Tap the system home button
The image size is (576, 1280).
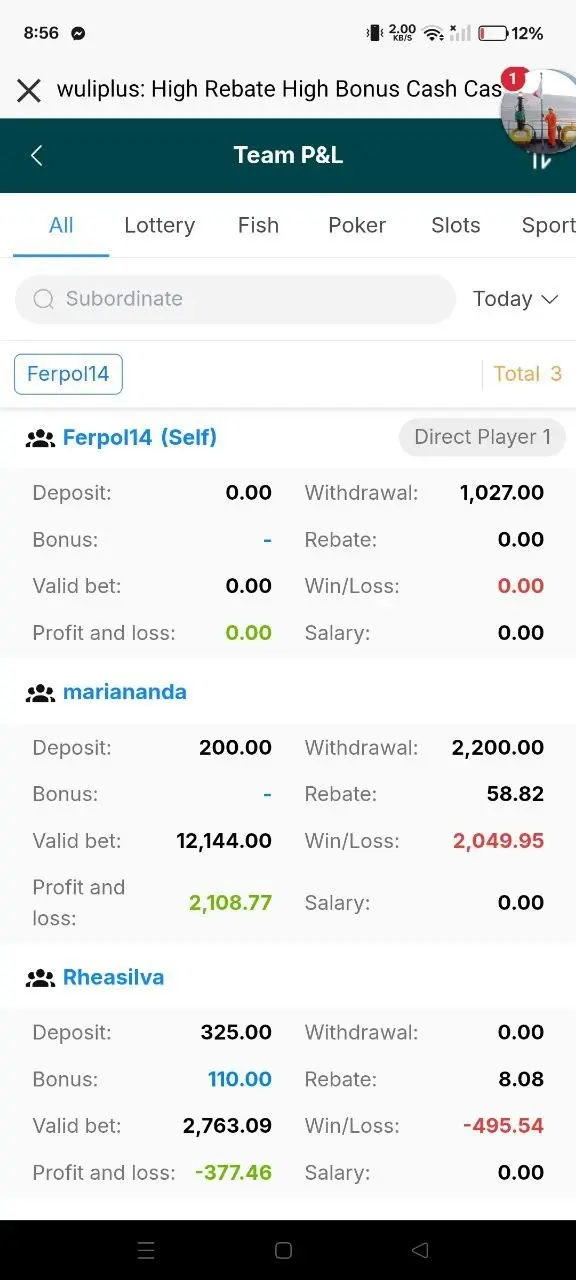[283, 1250]
